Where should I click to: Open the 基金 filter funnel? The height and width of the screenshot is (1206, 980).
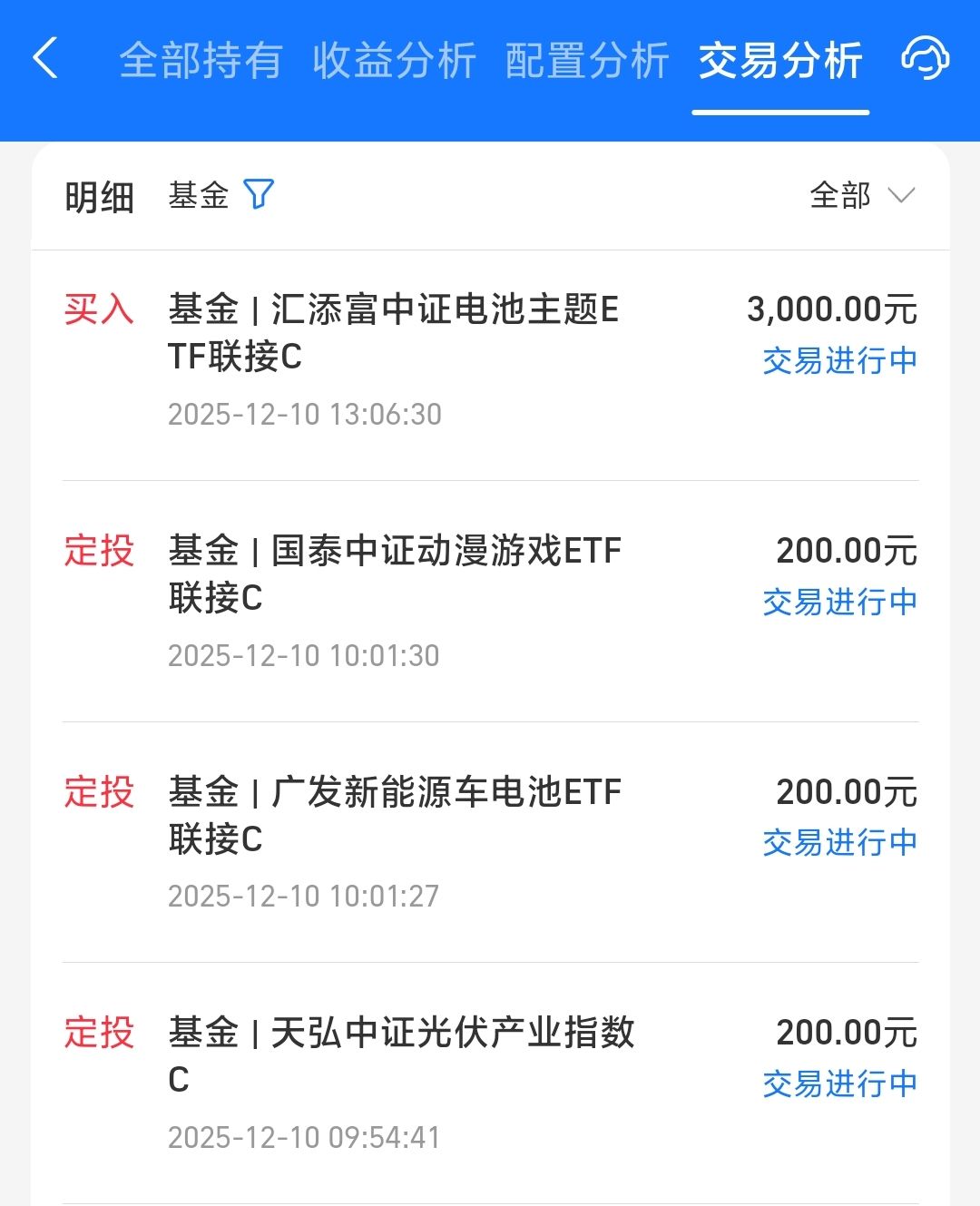(x=259, y=194)
